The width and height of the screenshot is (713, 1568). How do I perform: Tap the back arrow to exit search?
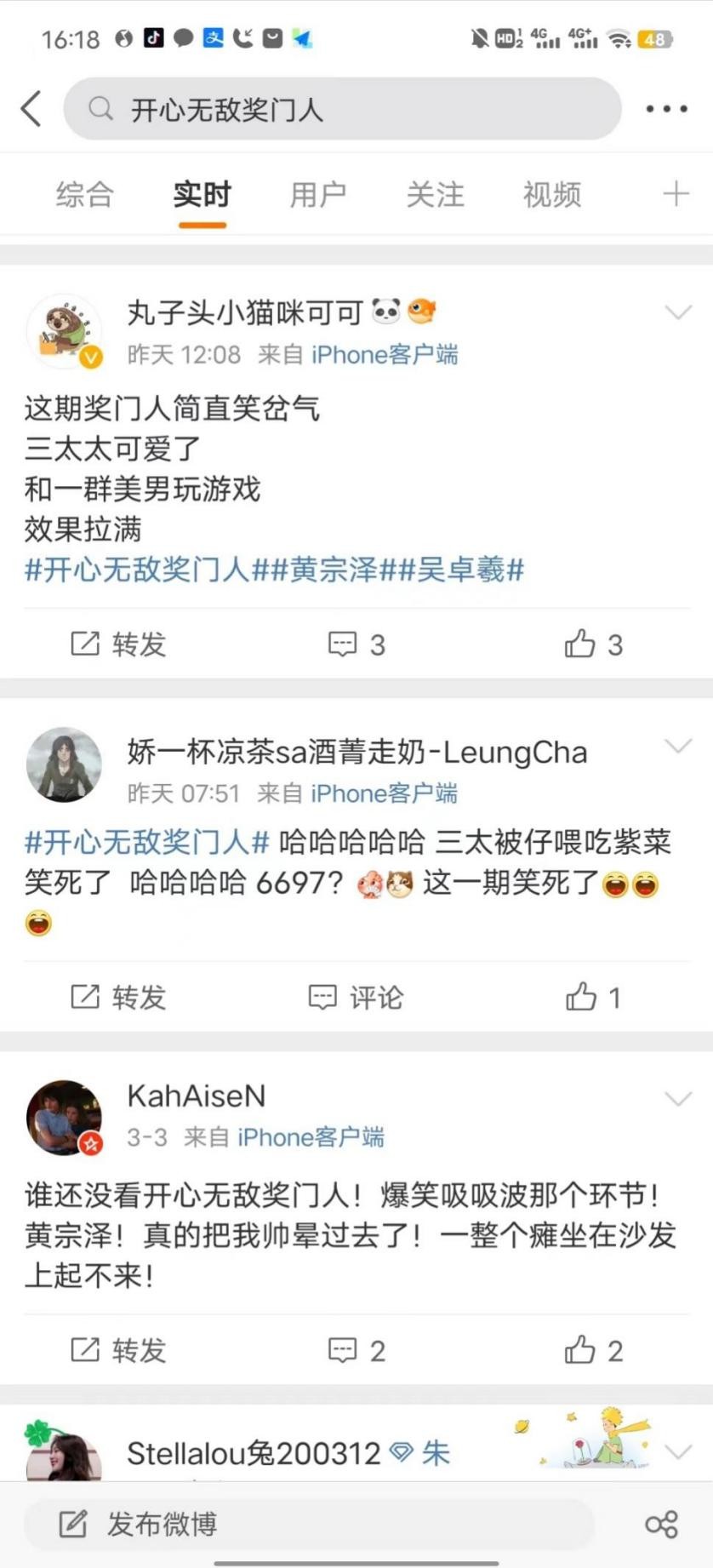pyautogui.click(x=31, y=108)
